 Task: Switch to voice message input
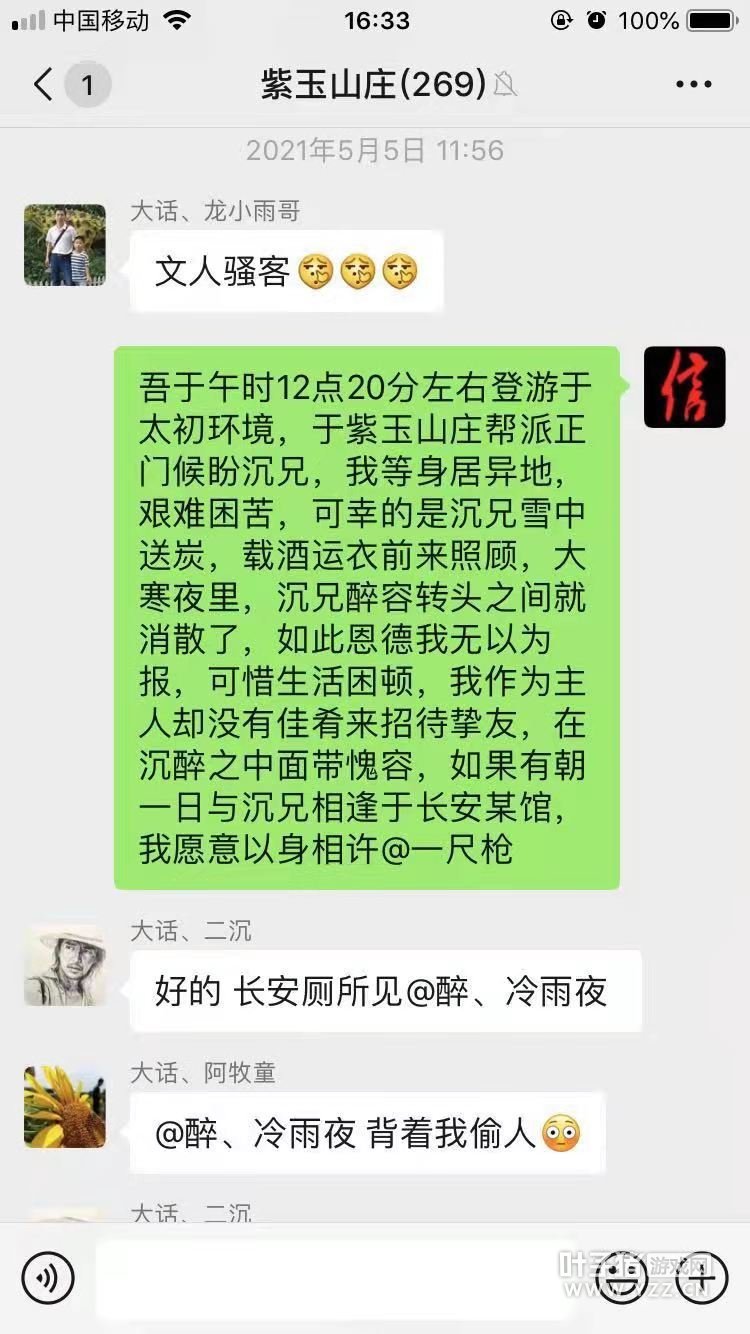point(48,1277)
